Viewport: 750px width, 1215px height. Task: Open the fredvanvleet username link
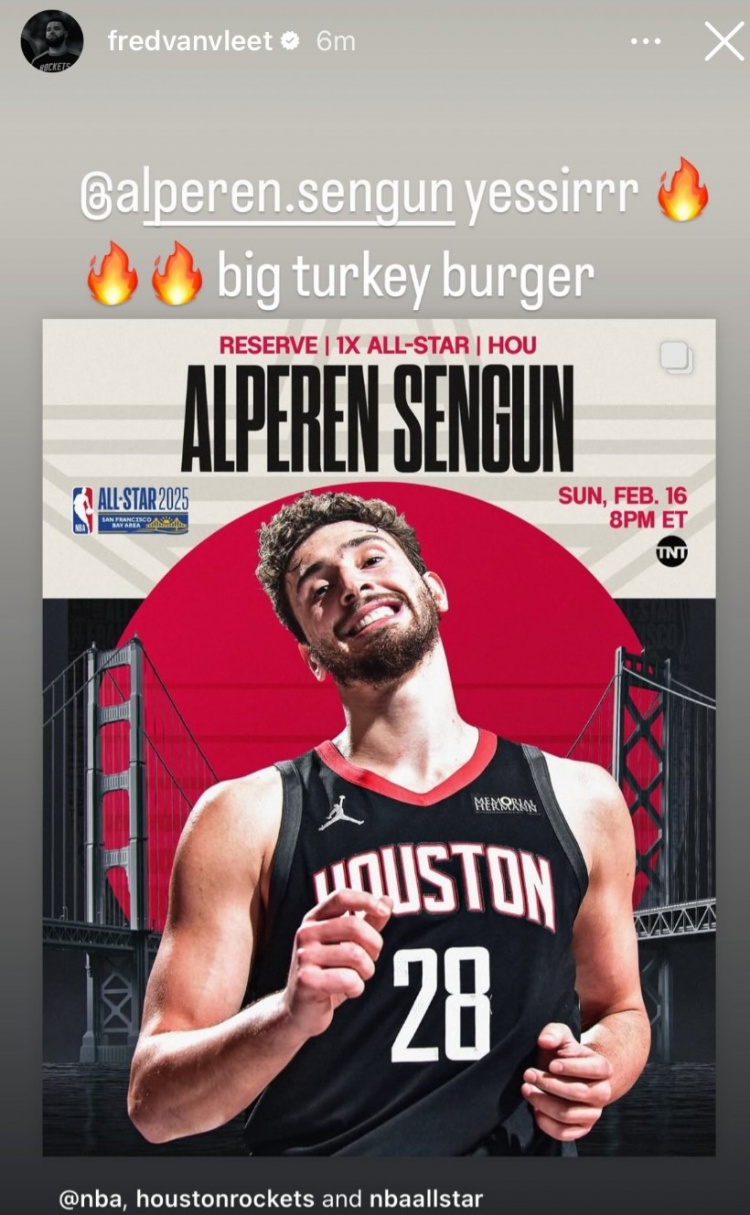191,42
